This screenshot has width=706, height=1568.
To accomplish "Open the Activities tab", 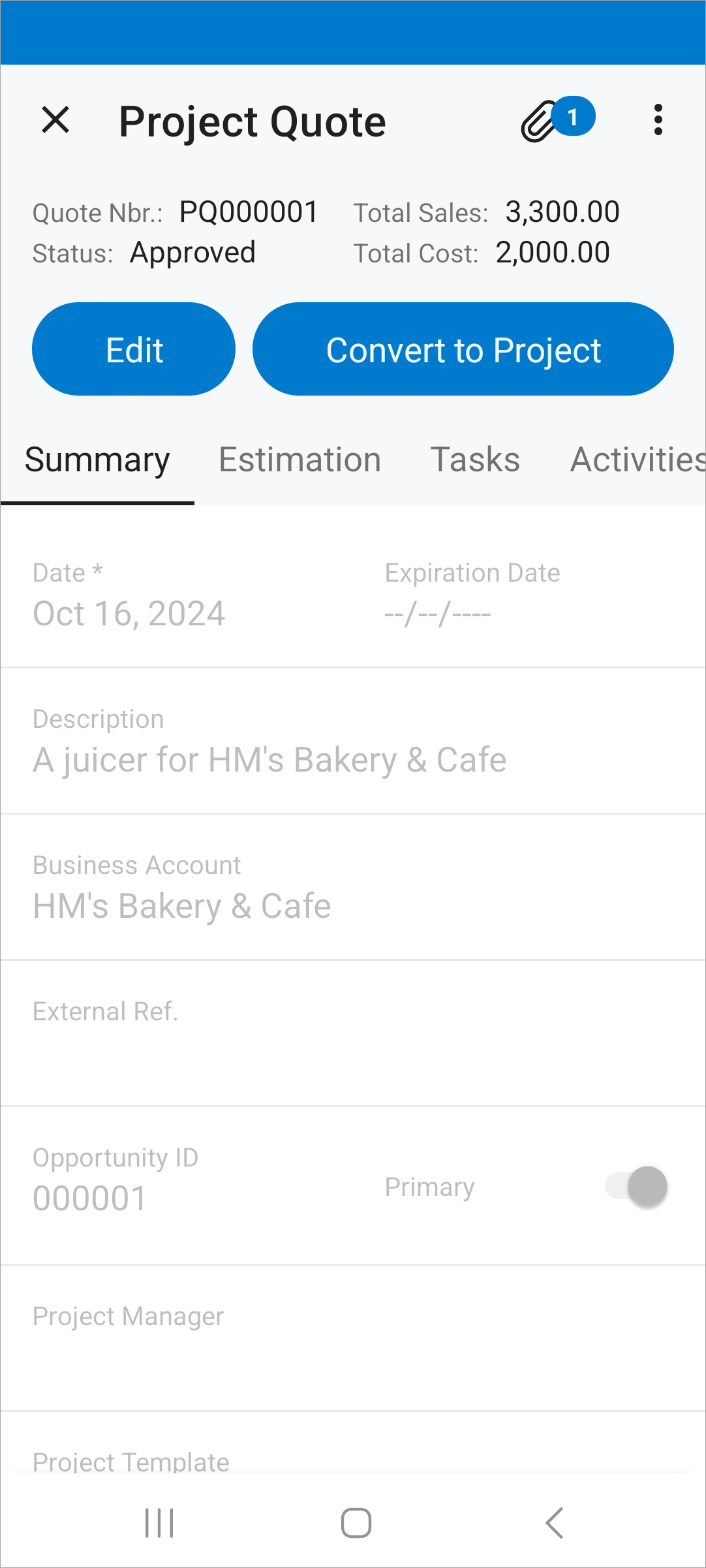I will click(637, 460).
